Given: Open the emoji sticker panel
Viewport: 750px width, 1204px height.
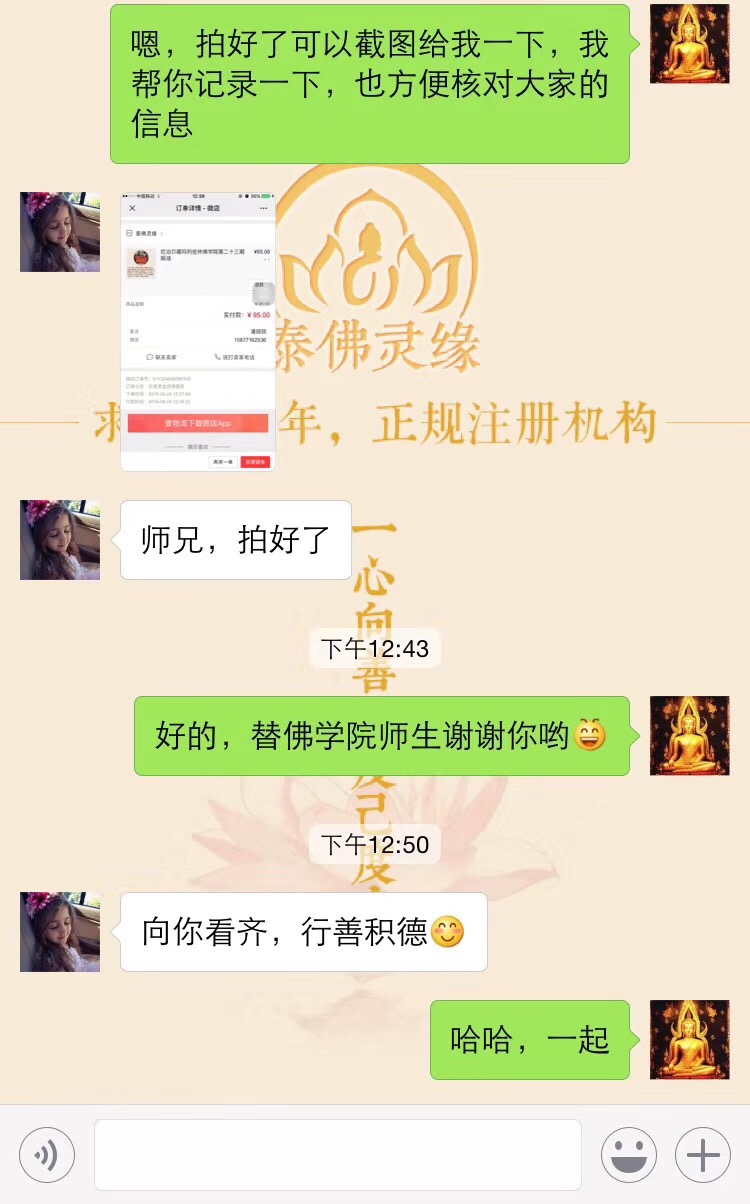Looking at the screenshot, I should [629, 1155].
